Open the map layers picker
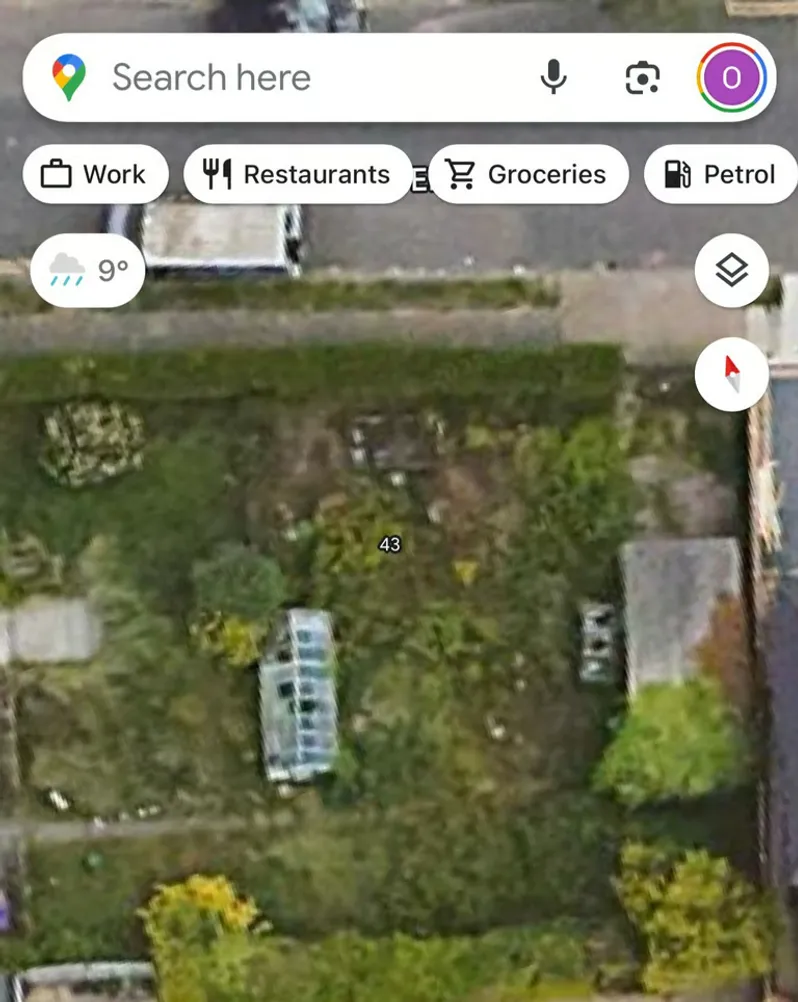The image size is (798, 1002). click(x=733, y=271)
